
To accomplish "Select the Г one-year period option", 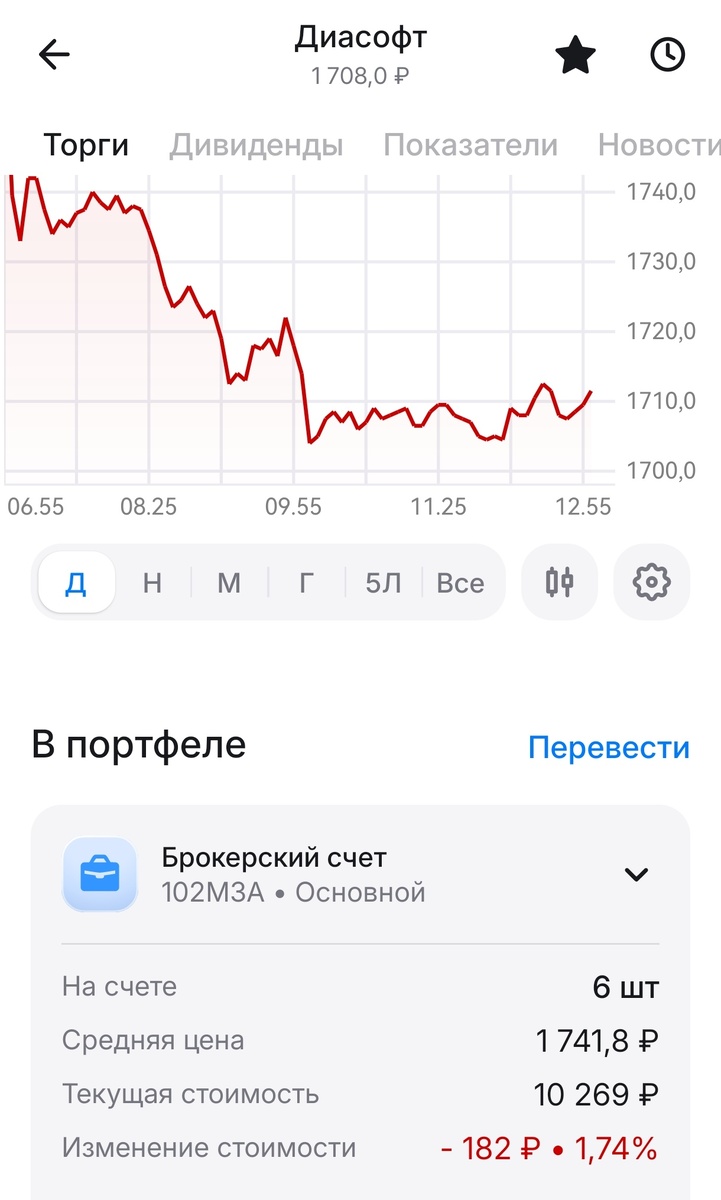I will click(x=305, y=582).
